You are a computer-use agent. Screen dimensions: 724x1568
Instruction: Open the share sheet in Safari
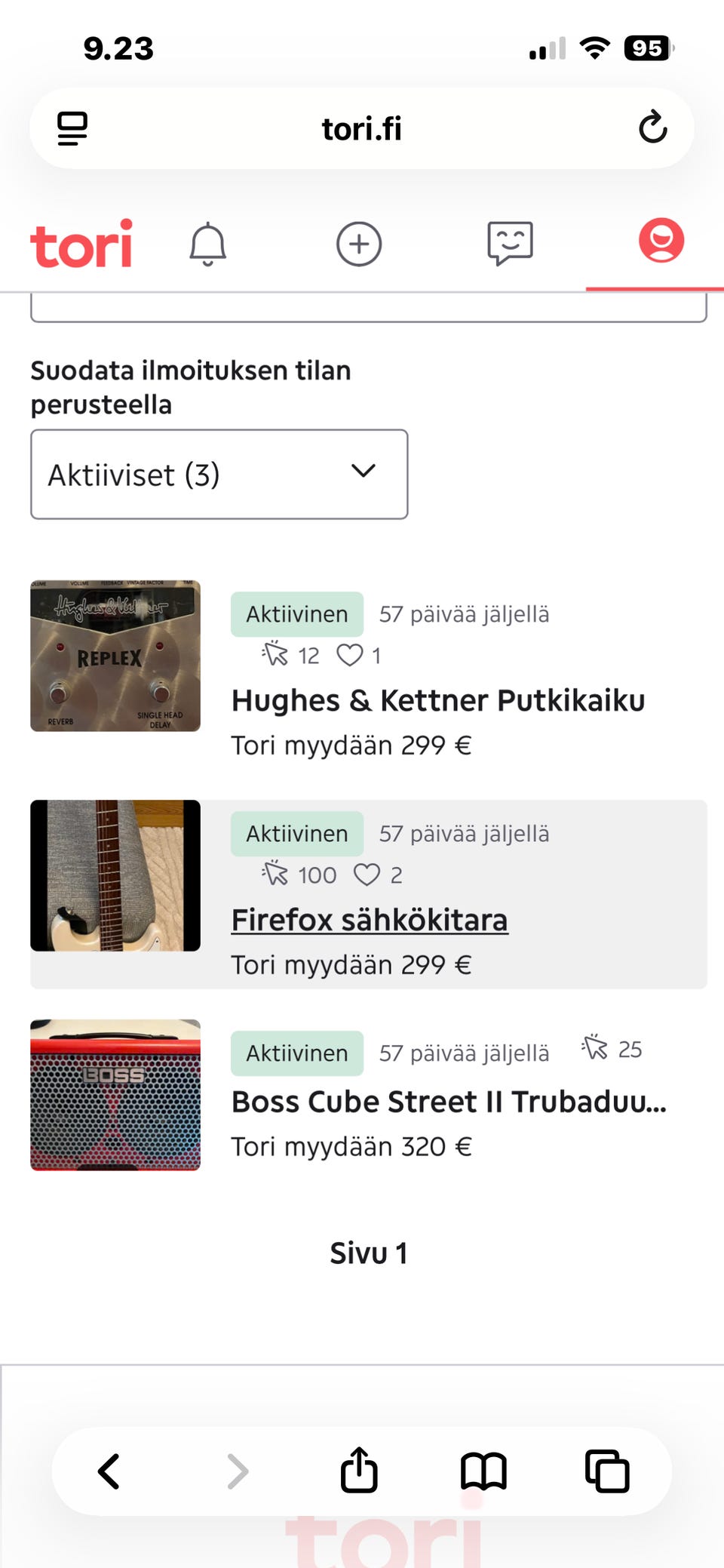coord(358,1470)
